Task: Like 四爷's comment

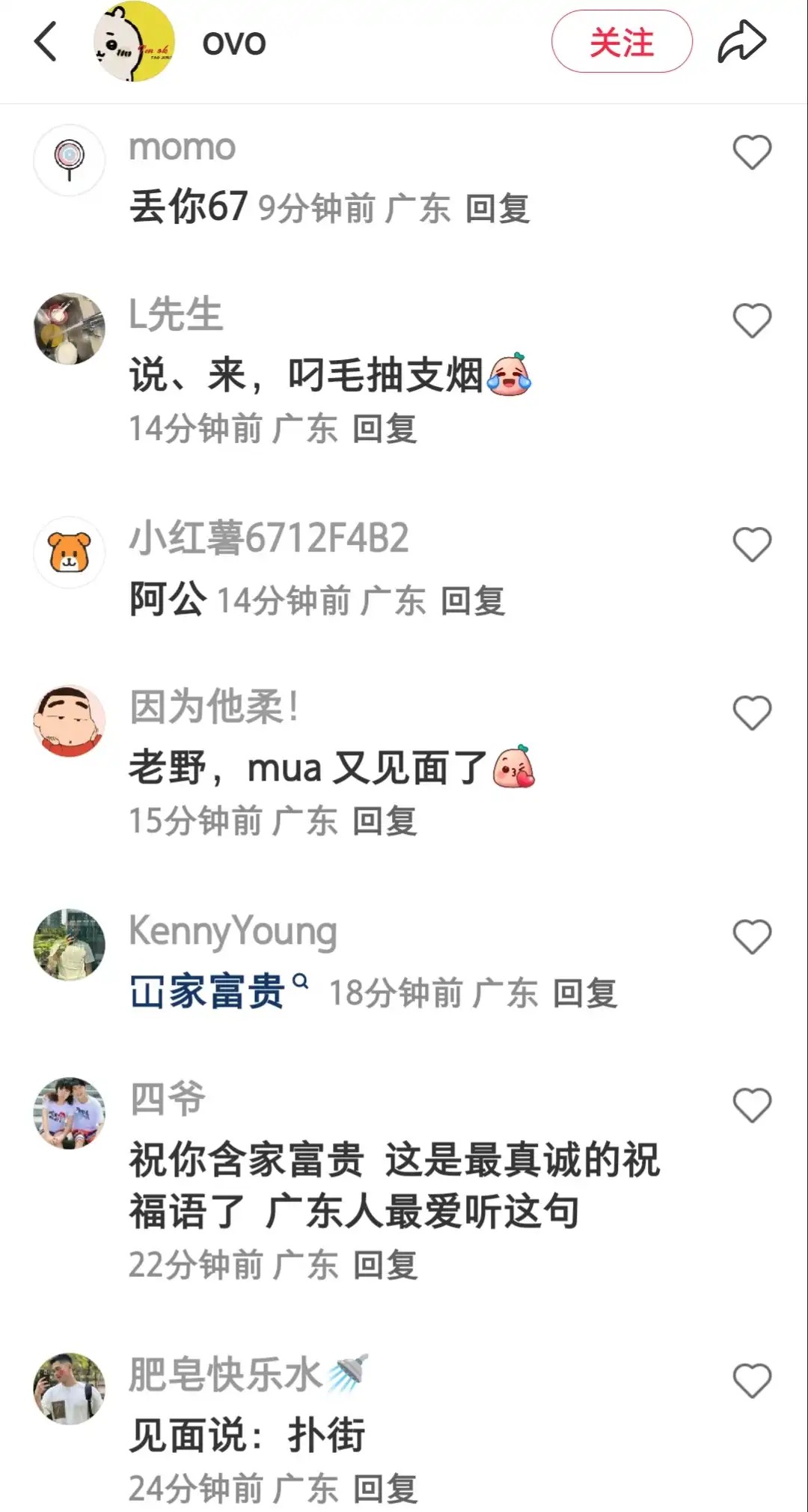Action: pos(751,1106)
